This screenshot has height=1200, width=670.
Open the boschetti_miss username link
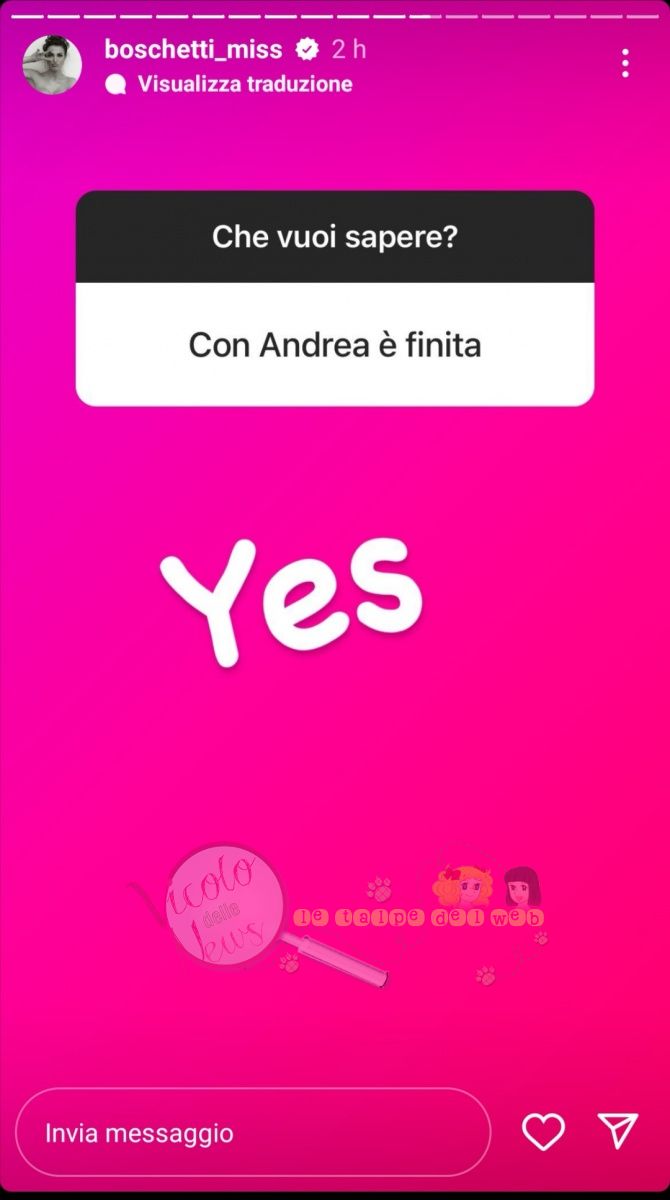tap(193, 49)
